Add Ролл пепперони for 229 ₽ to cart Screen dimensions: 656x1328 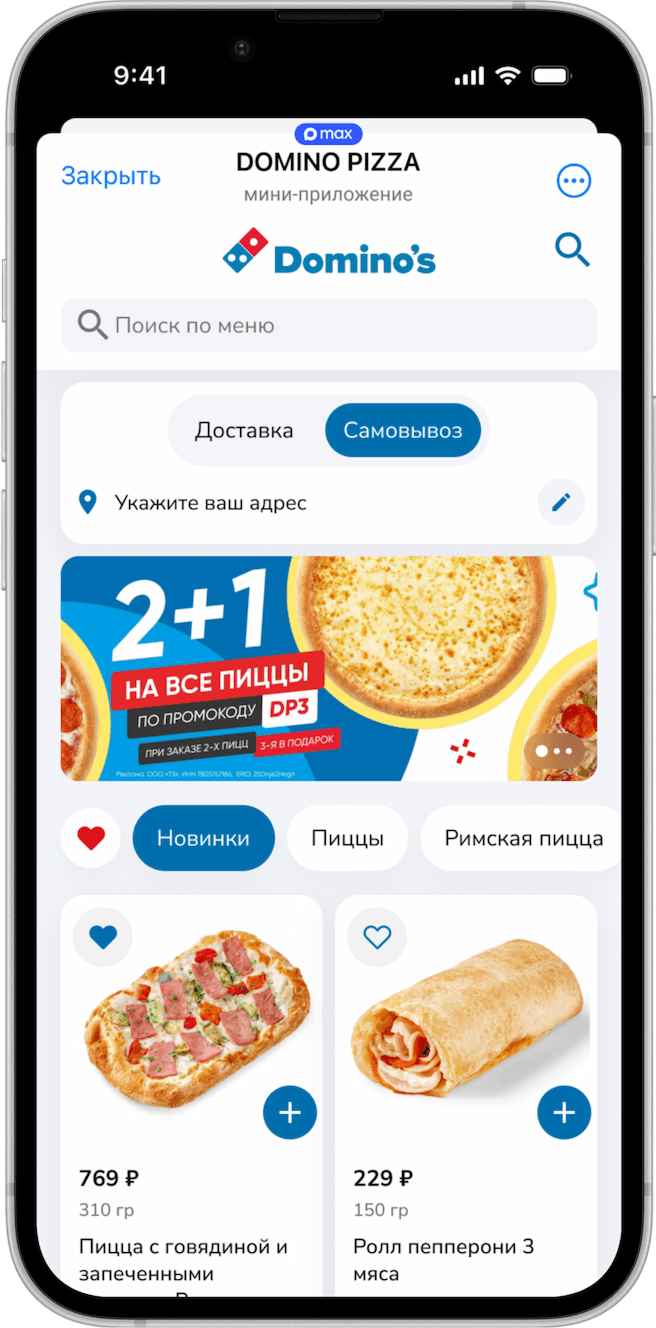point(564,1113)
